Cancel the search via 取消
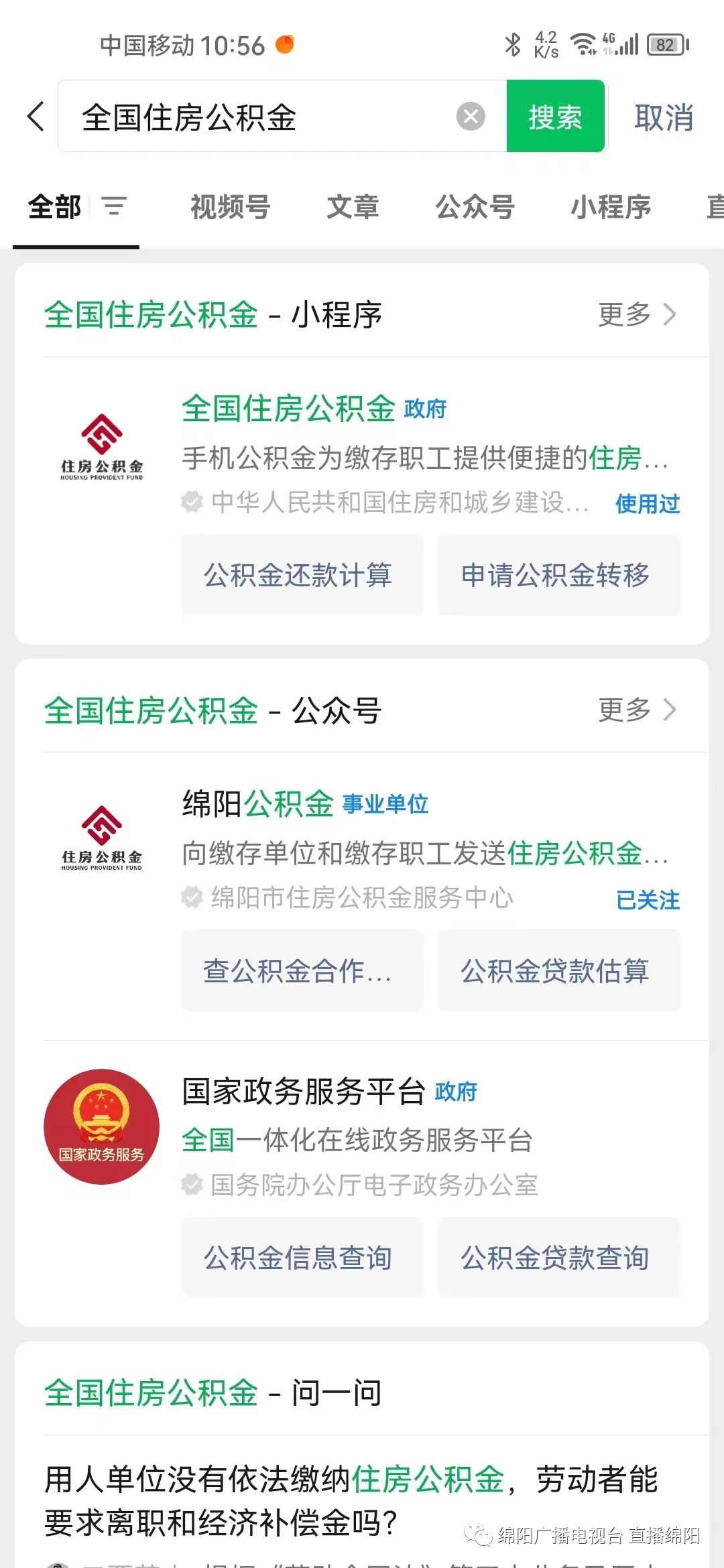 [664, 117]
